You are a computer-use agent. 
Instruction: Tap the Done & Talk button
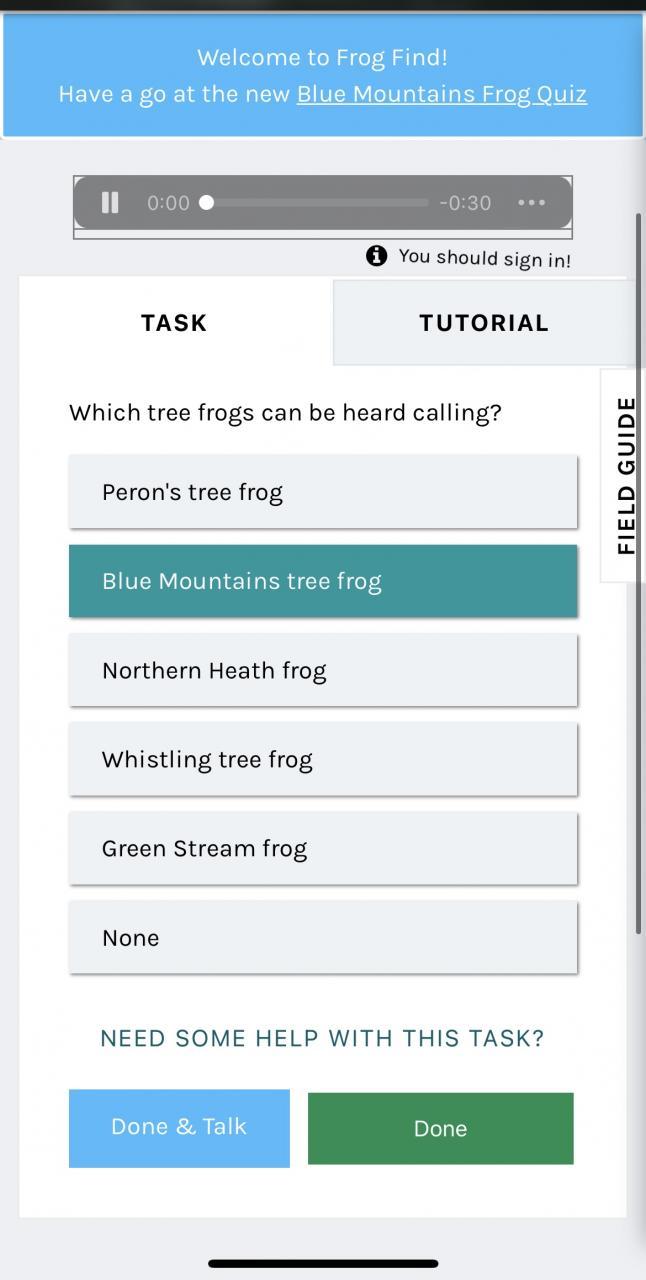tap(179, 1127)
